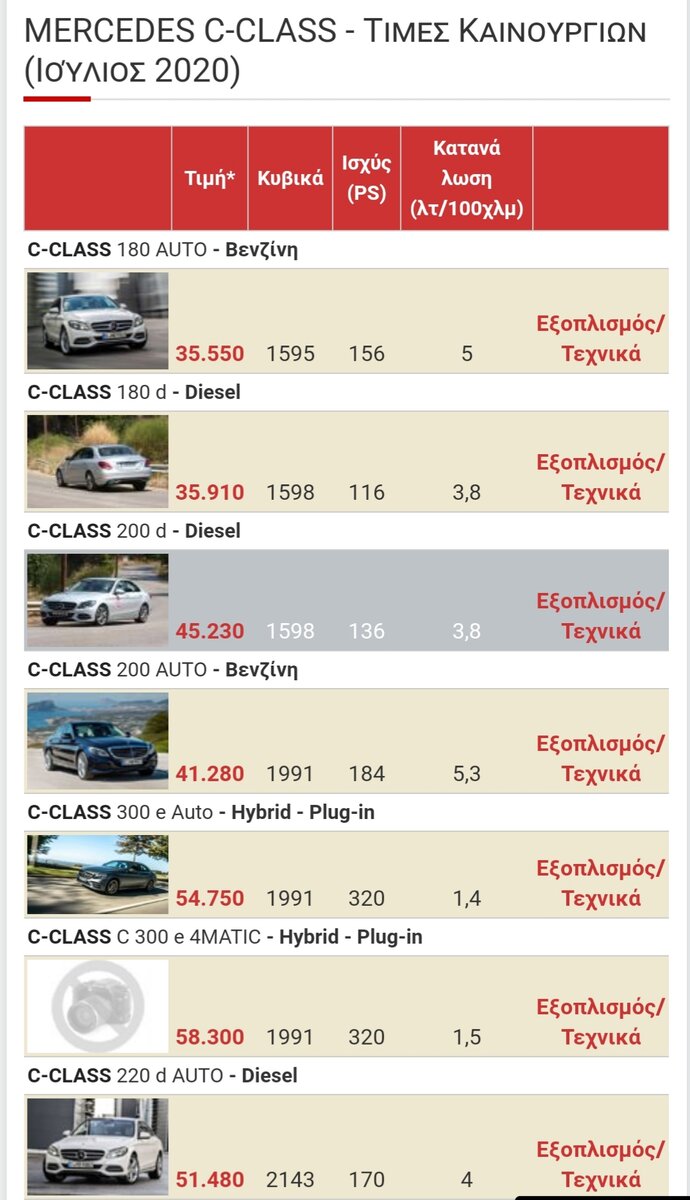This screenshot has height=1200, width=690.
Task: Tap the C-CLASS 200 d car photo
Action: pos(98,600)
